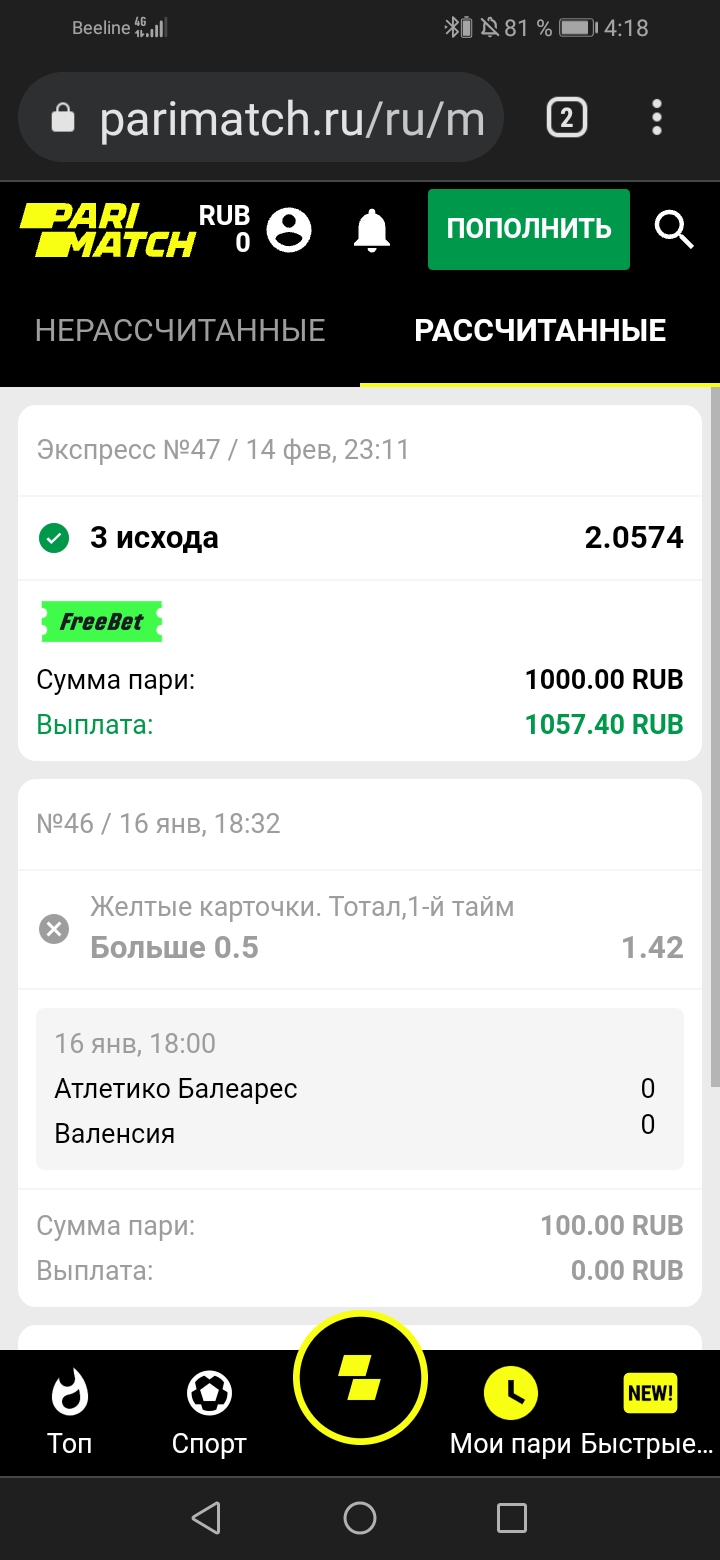Viewport: 720px width, 1560px height.
Task: Select the flame icon for Топ section
Action: (67, 1391)
